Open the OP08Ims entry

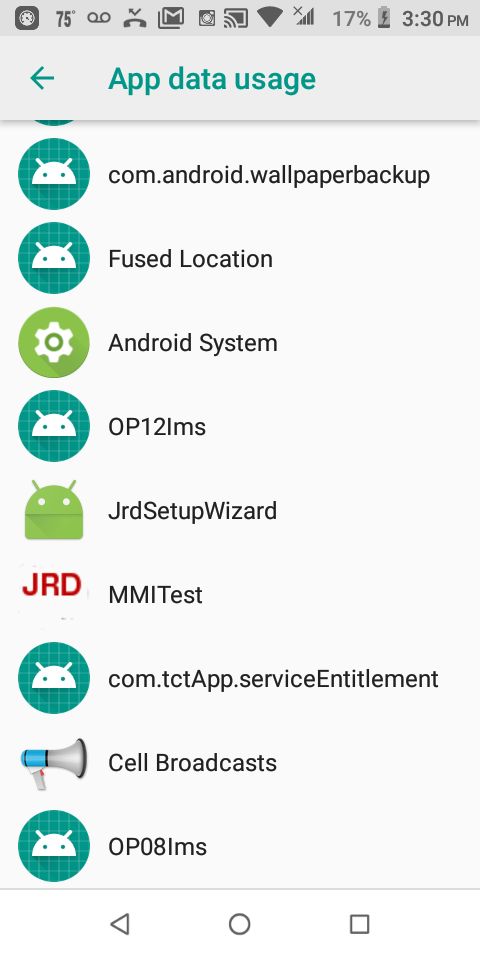coord(240,846)
